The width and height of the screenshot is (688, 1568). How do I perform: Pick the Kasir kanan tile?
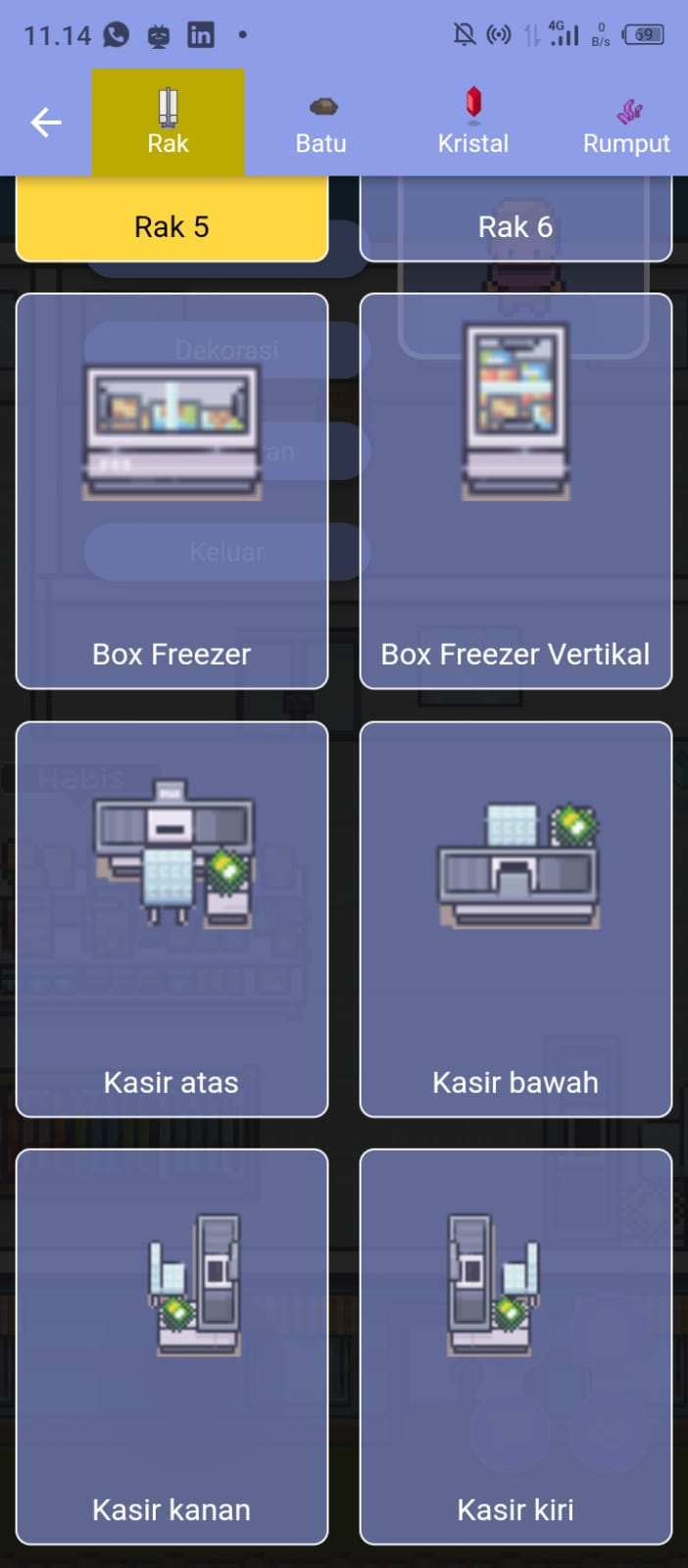[x=172, y=1346]
